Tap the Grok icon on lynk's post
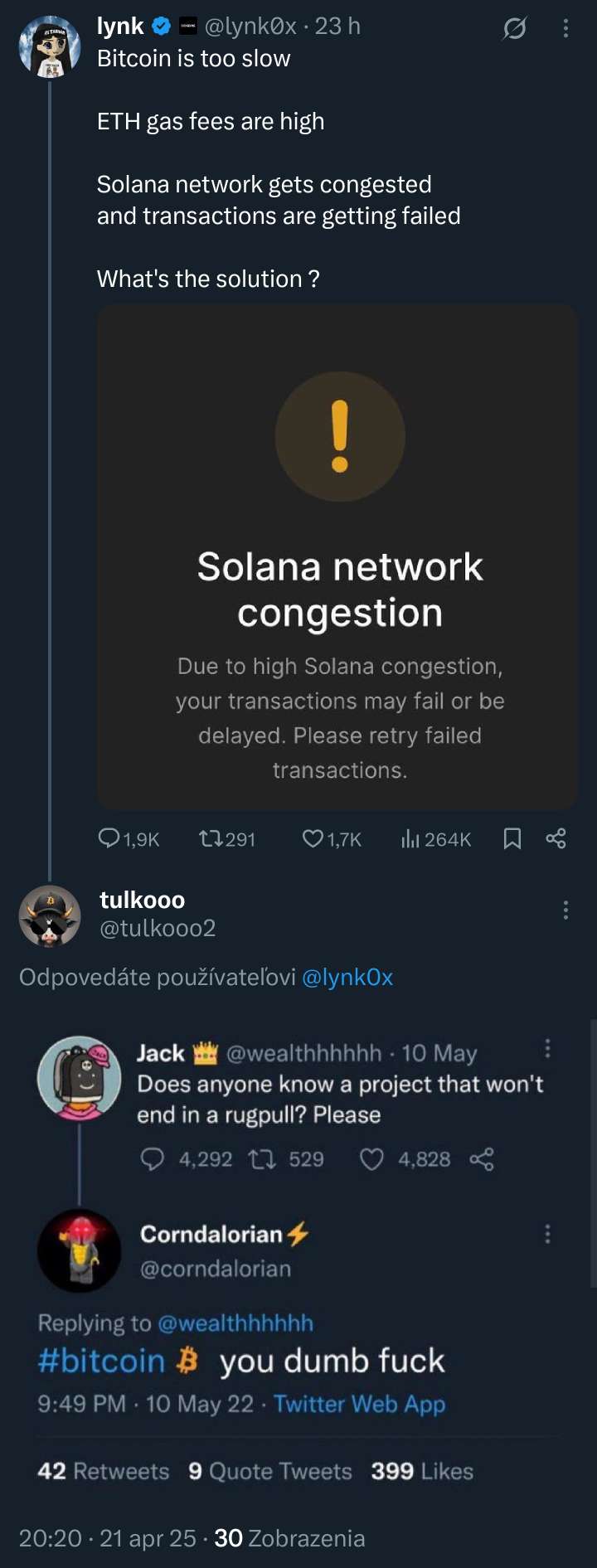 tap(514, 29)
